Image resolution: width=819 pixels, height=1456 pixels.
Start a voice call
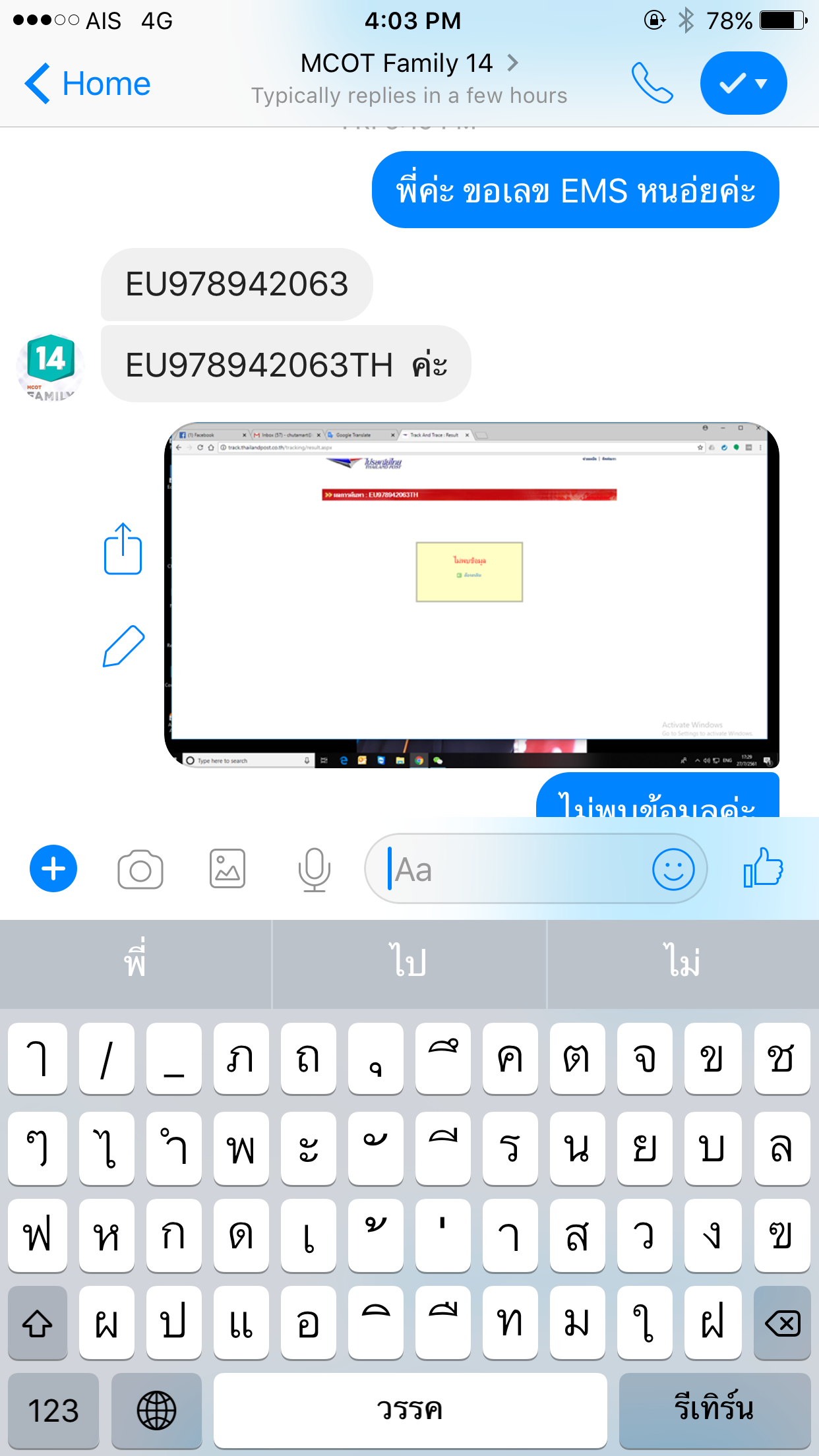tap(652, 84)
